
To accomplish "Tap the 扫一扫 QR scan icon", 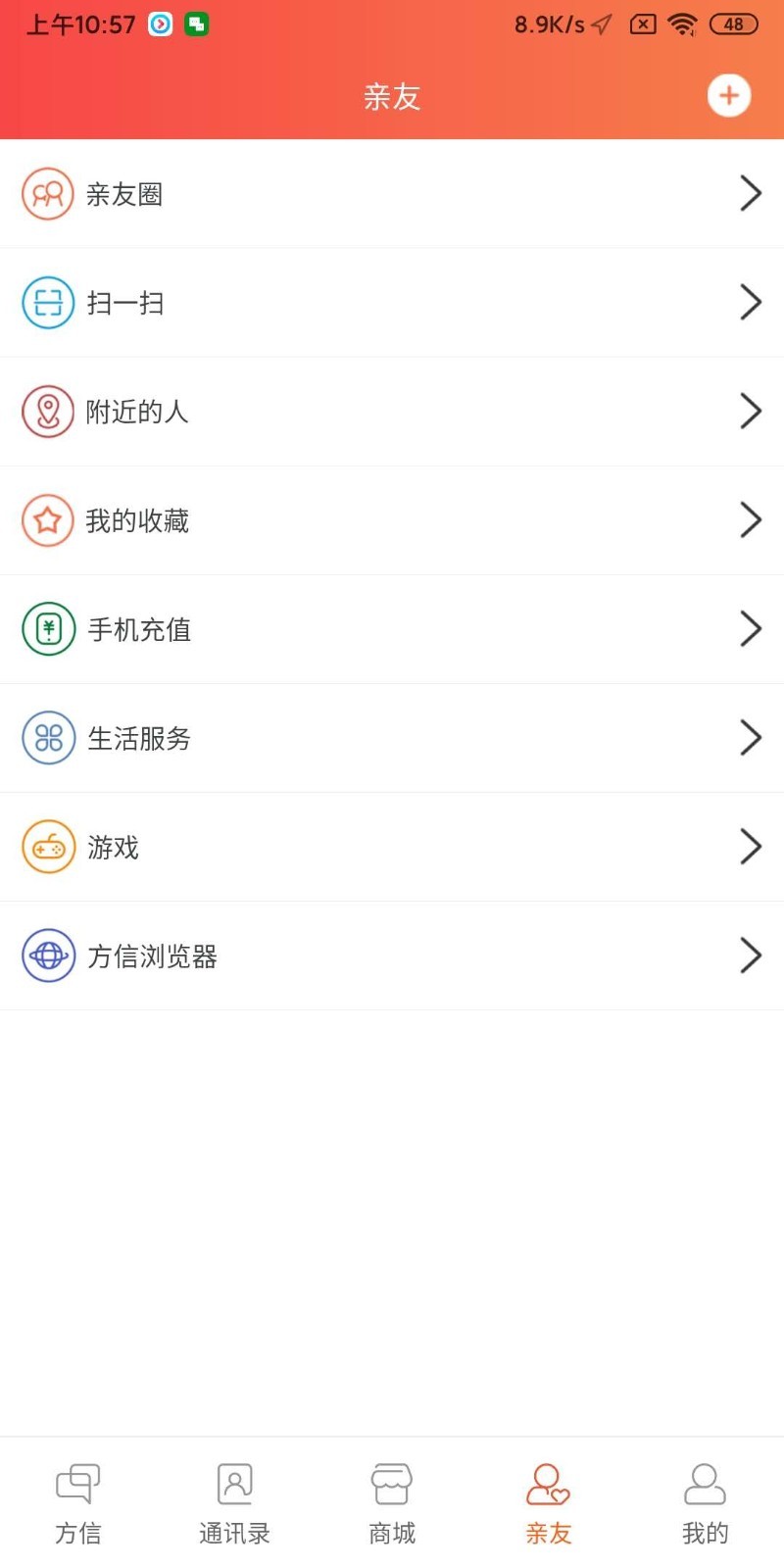I will [x=47, y=302].
